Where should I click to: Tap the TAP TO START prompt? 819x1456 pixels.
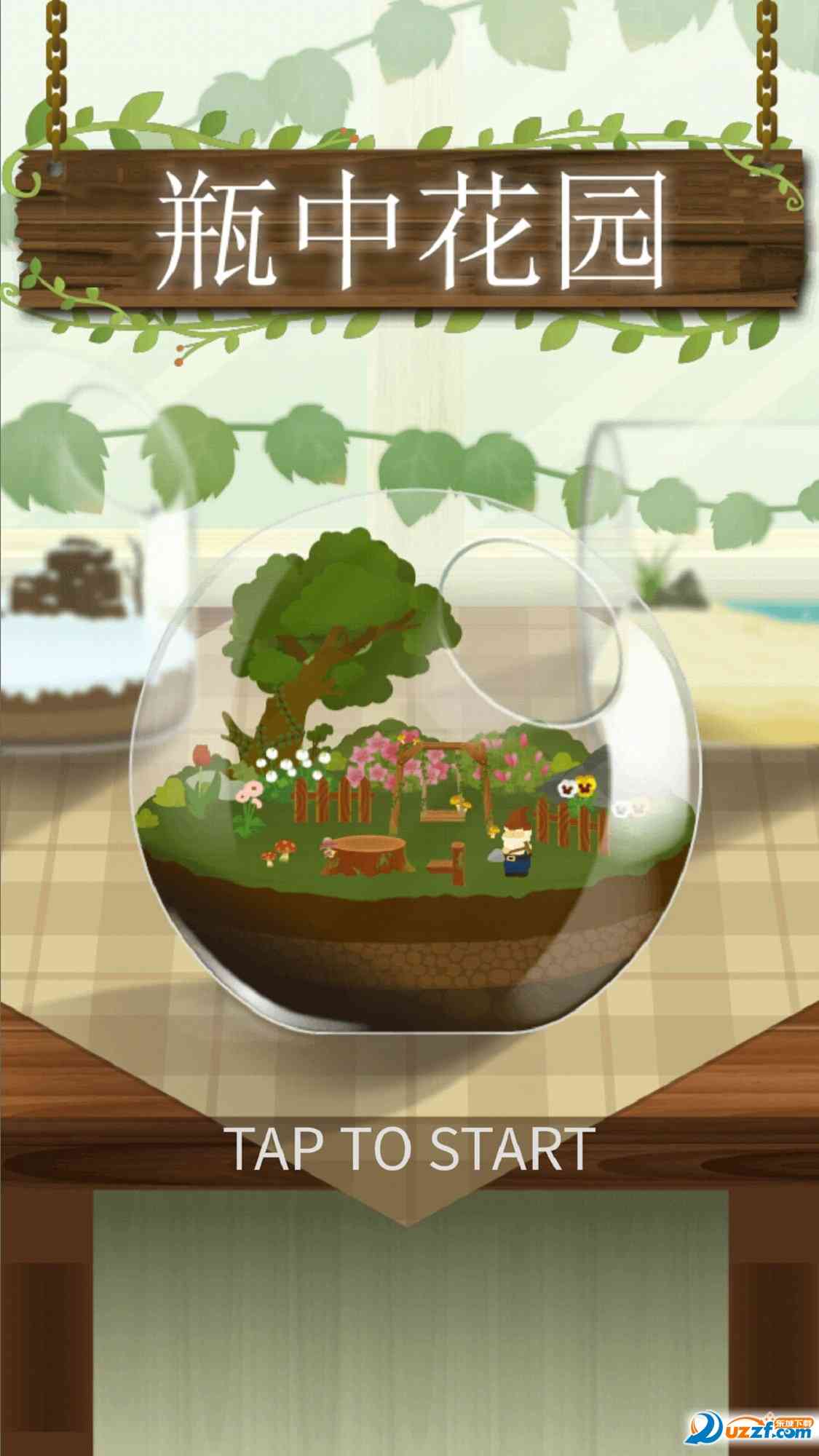pyautogui.click(x=410, y=1149)
